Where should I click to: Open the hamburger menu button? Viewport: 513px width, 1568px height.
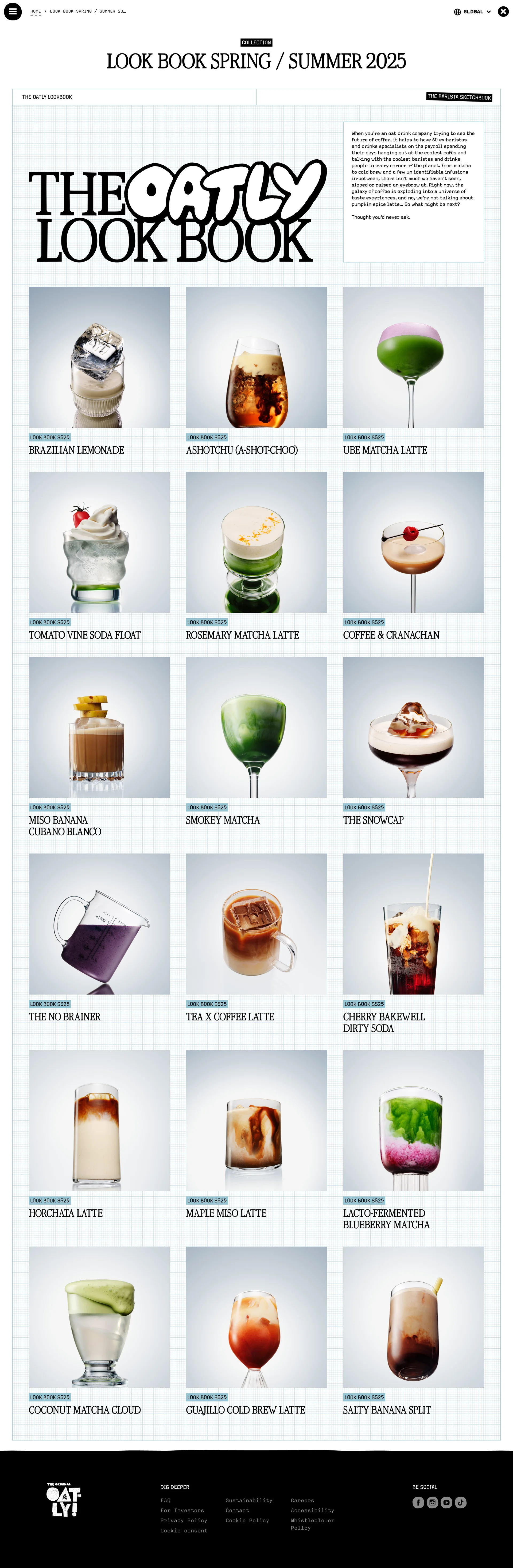[12, 11]
